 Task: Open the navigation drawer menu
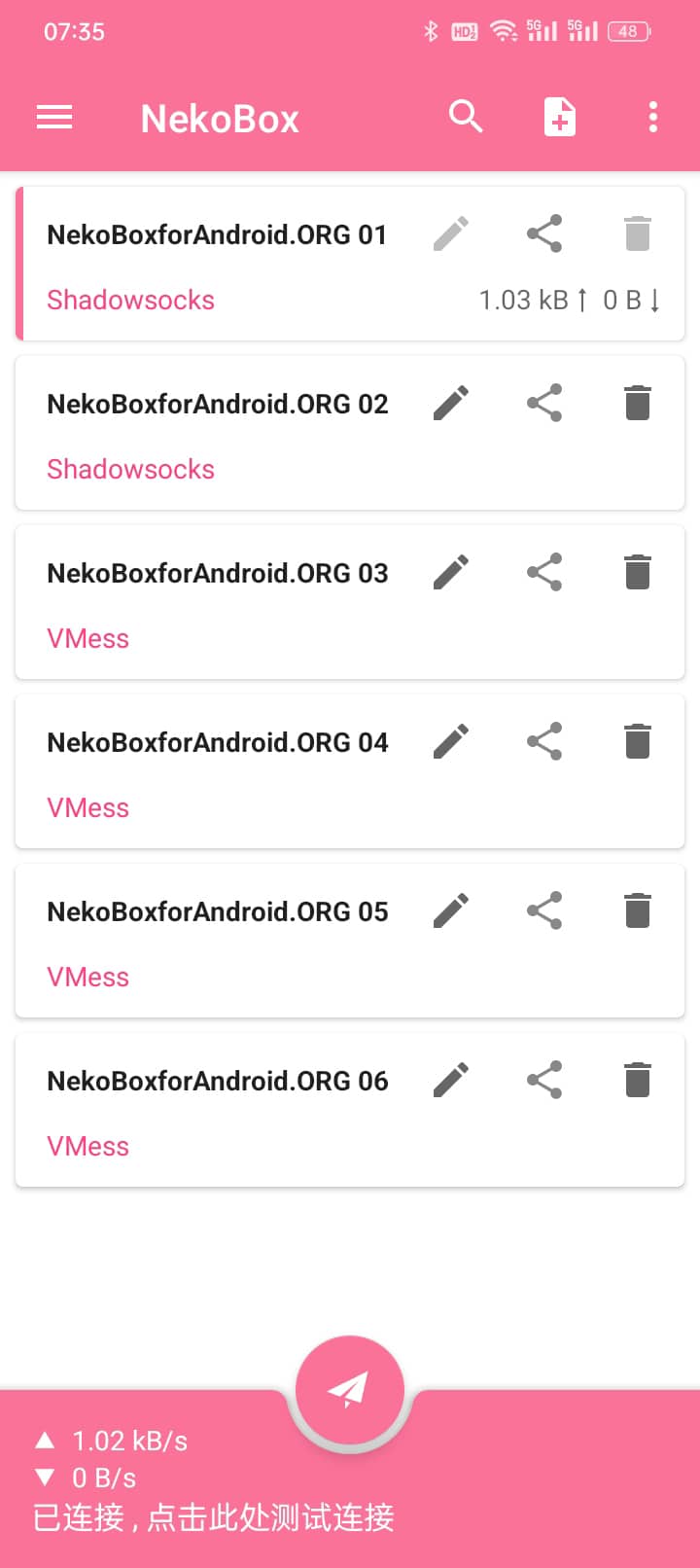tap(54, 118)
